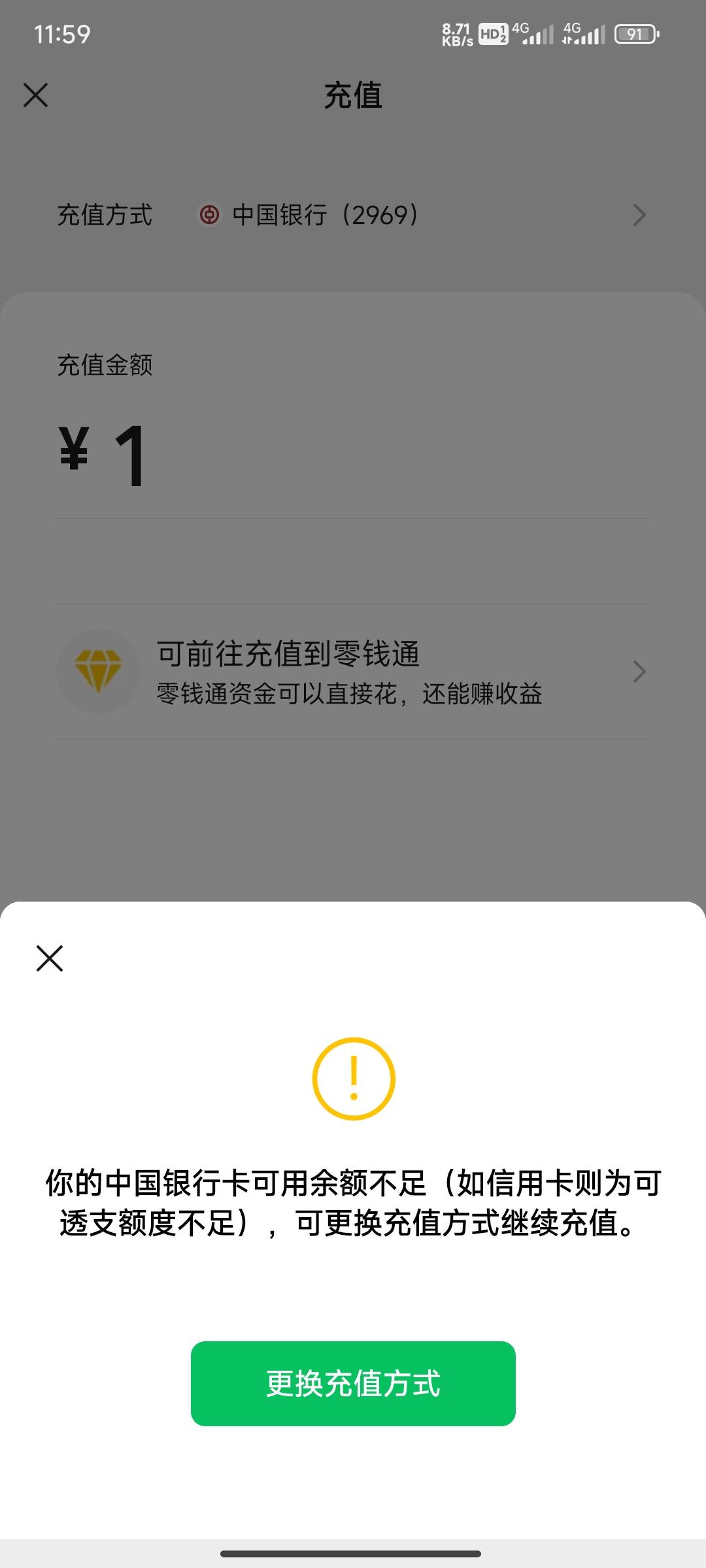
Task: Tap the green 更换充值方式 button
Action: pyautogui.click(x=353, y=1383)
